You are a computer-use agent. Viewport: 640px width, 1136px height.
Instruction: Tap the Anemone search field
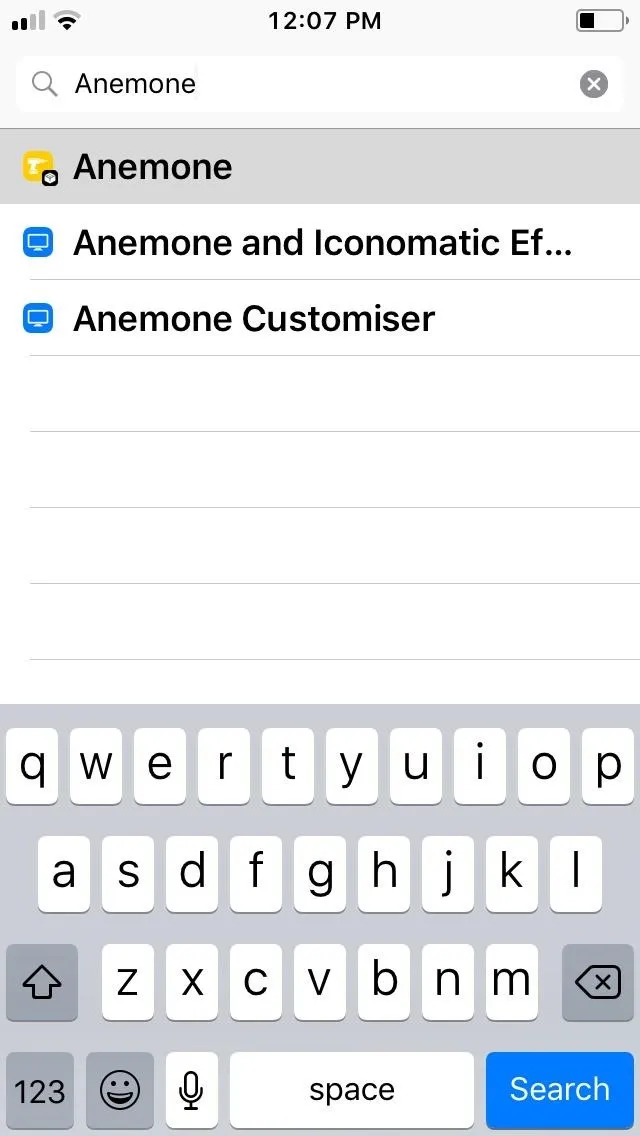pyautogui.click(x=320, y=85)
